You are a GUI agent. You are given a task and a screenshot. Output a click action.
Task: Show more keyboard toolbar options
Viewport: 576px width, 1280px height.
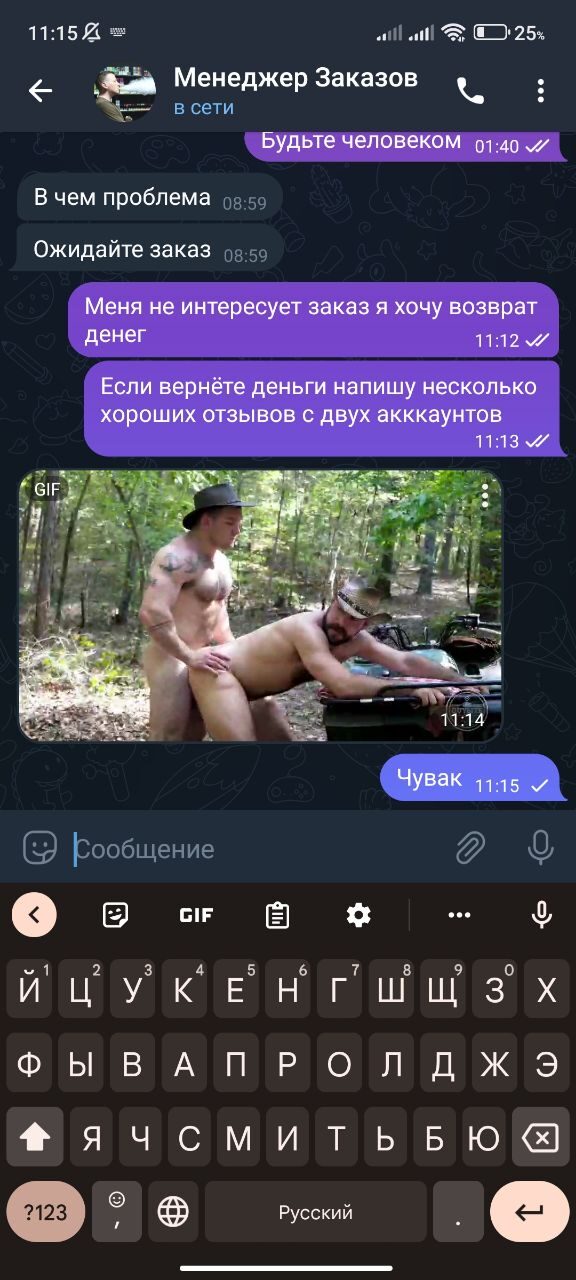click(x=460, y=914)
